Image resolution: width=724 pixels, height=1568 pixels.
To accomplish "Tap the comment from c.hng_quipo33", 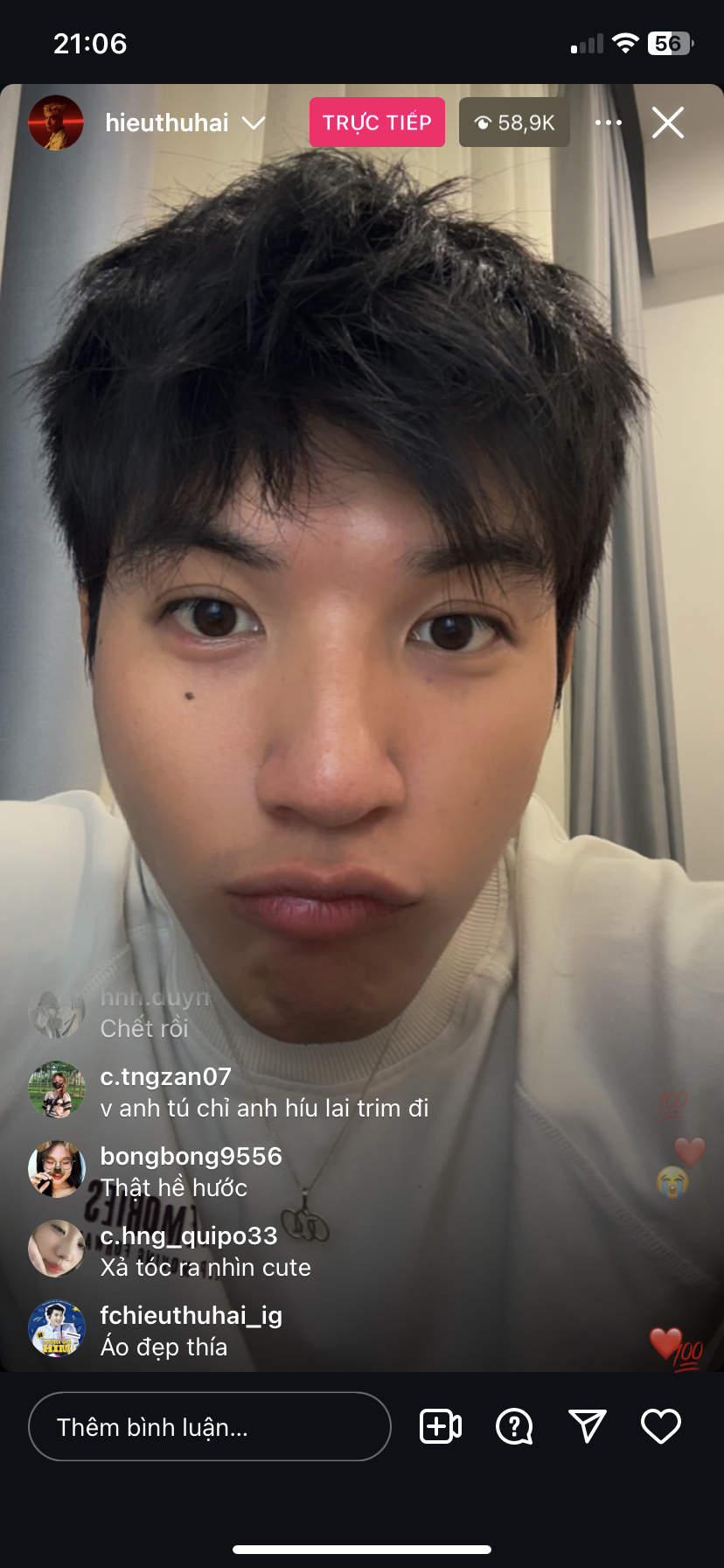I will (205, 1252).
